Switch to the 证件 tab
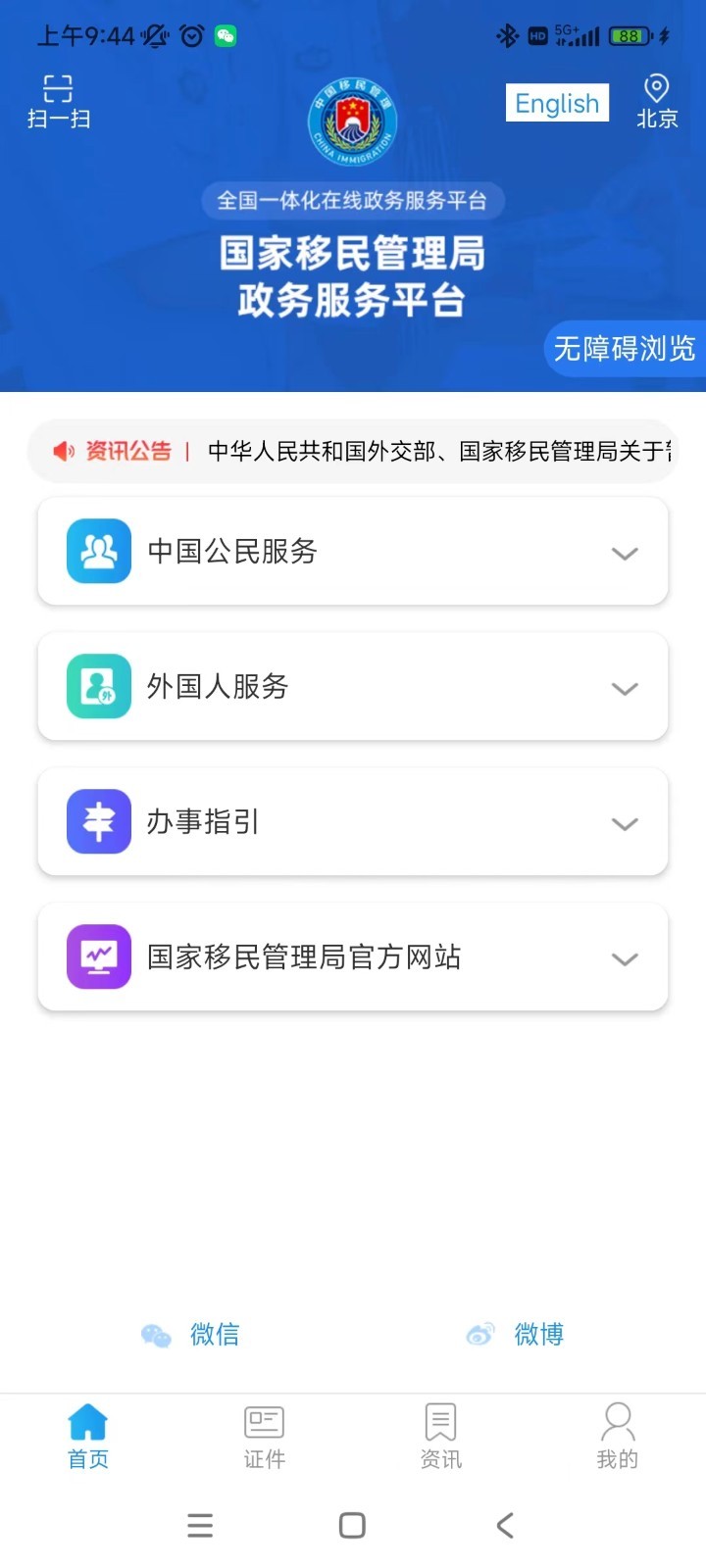Image resolution: width=706 pixels, height=1568 pixels. click(x=264, y=1436)
